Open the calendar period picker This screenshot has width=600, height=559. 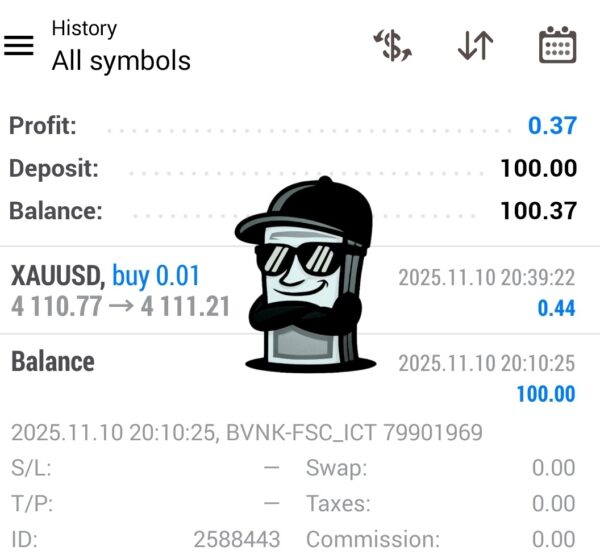557,47
